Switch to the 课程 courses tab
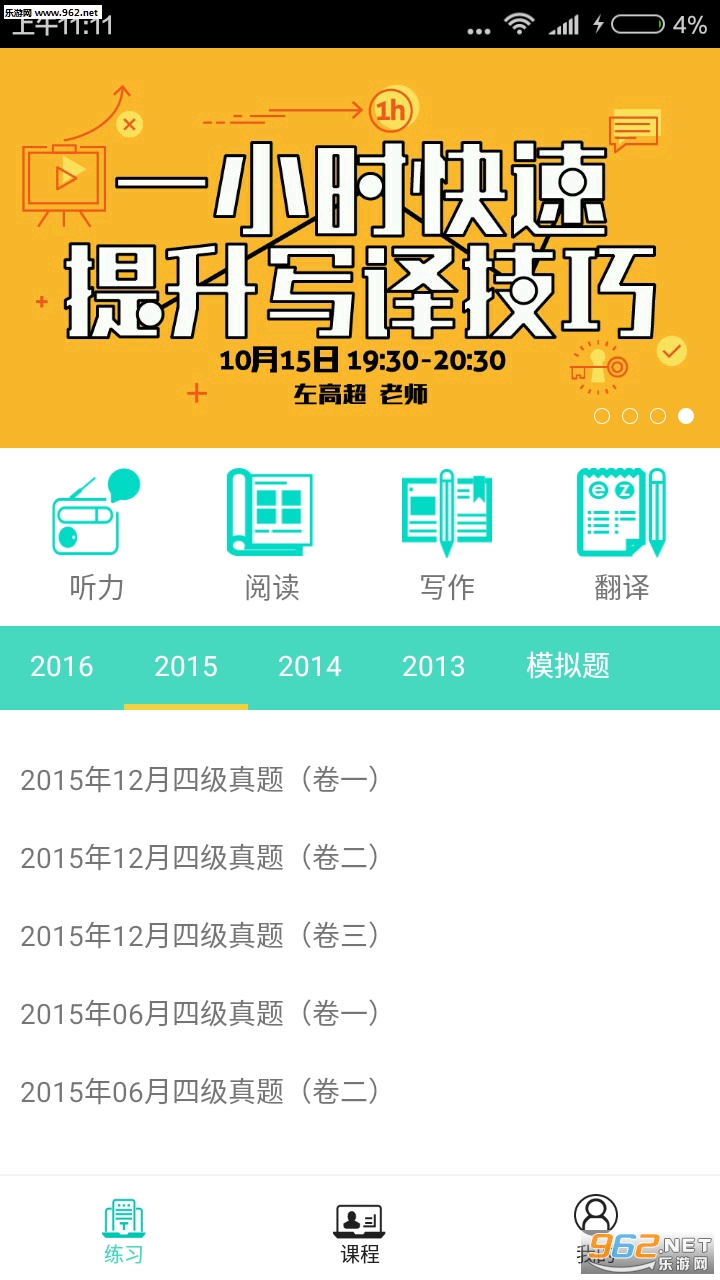The height and width of the screenshot is (1280, 720). click(360, 1232)
